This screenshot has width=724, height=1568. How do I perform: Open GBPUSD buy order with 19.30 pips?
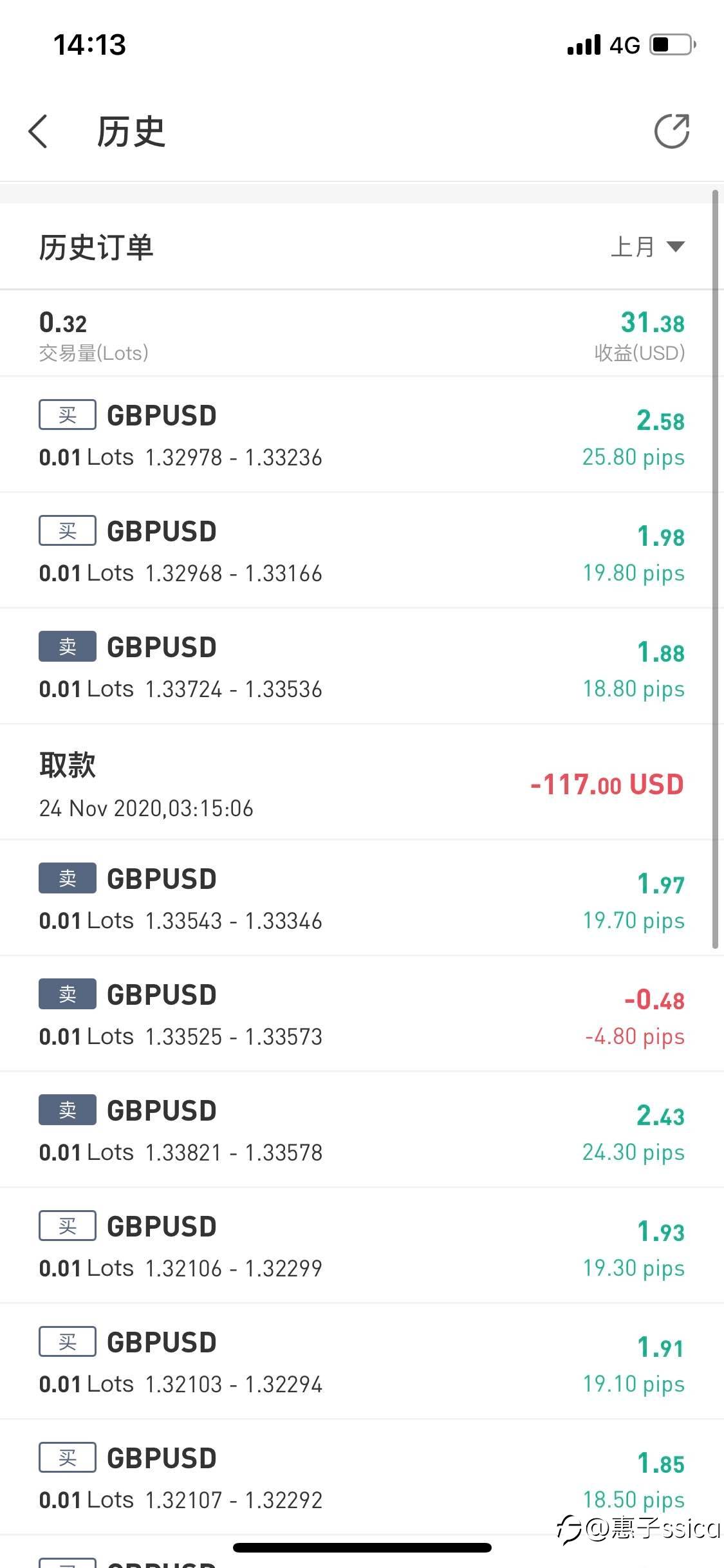point(362,1246)
